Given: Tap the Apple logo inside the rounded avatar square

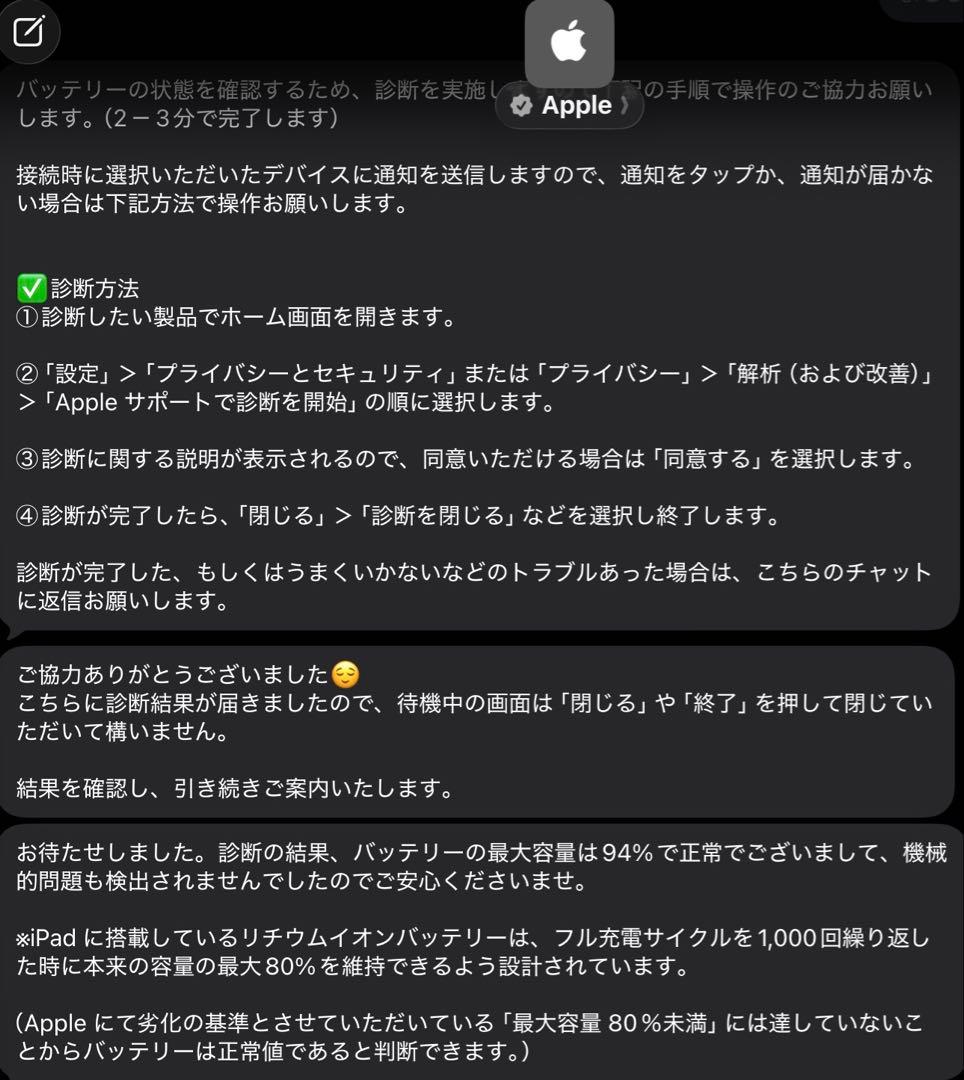Looking at the screenshot, I should [x=568, y=42].
